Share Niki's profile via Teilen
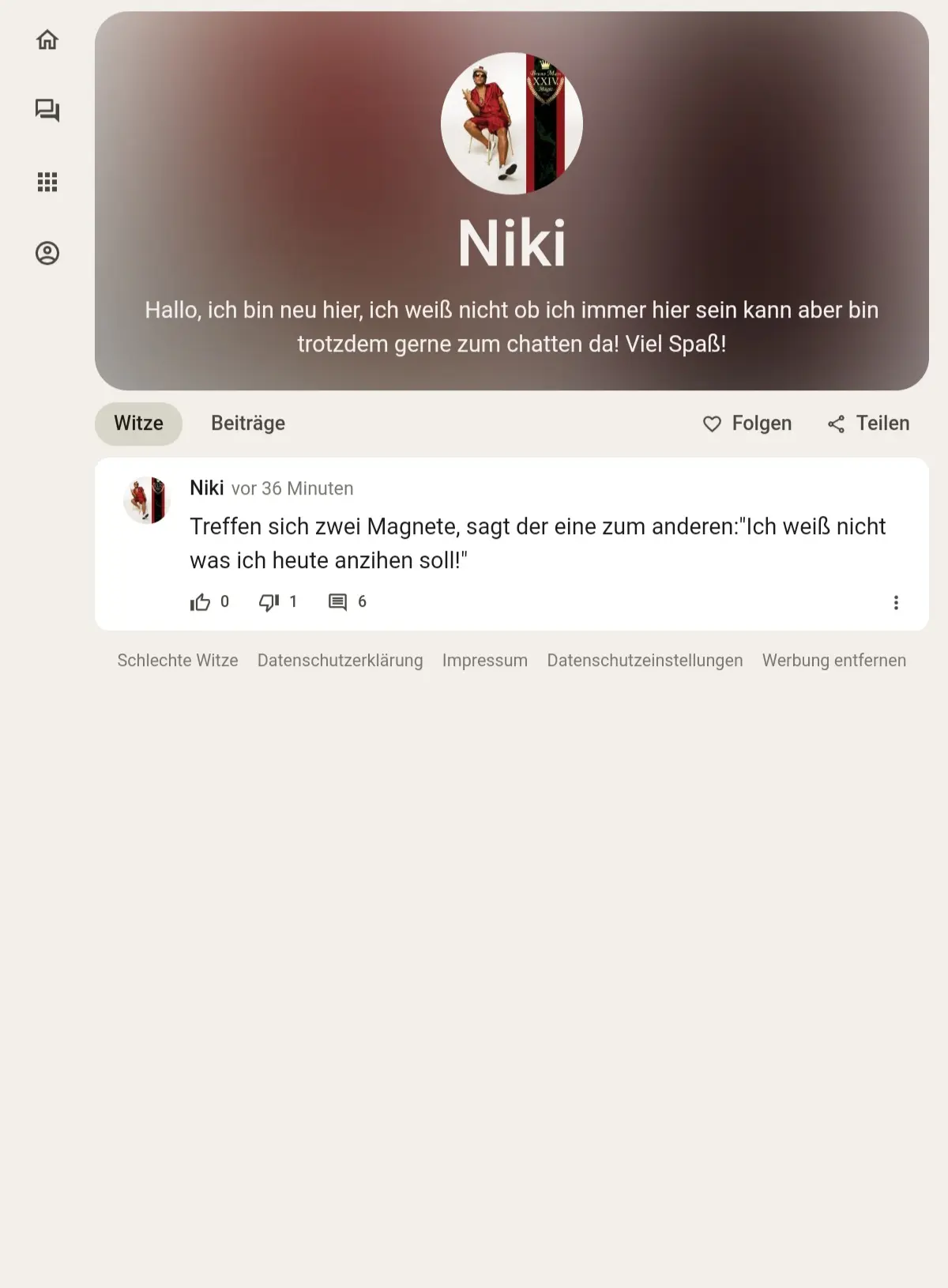The image size is (948, 1288). tap(868, 424)
